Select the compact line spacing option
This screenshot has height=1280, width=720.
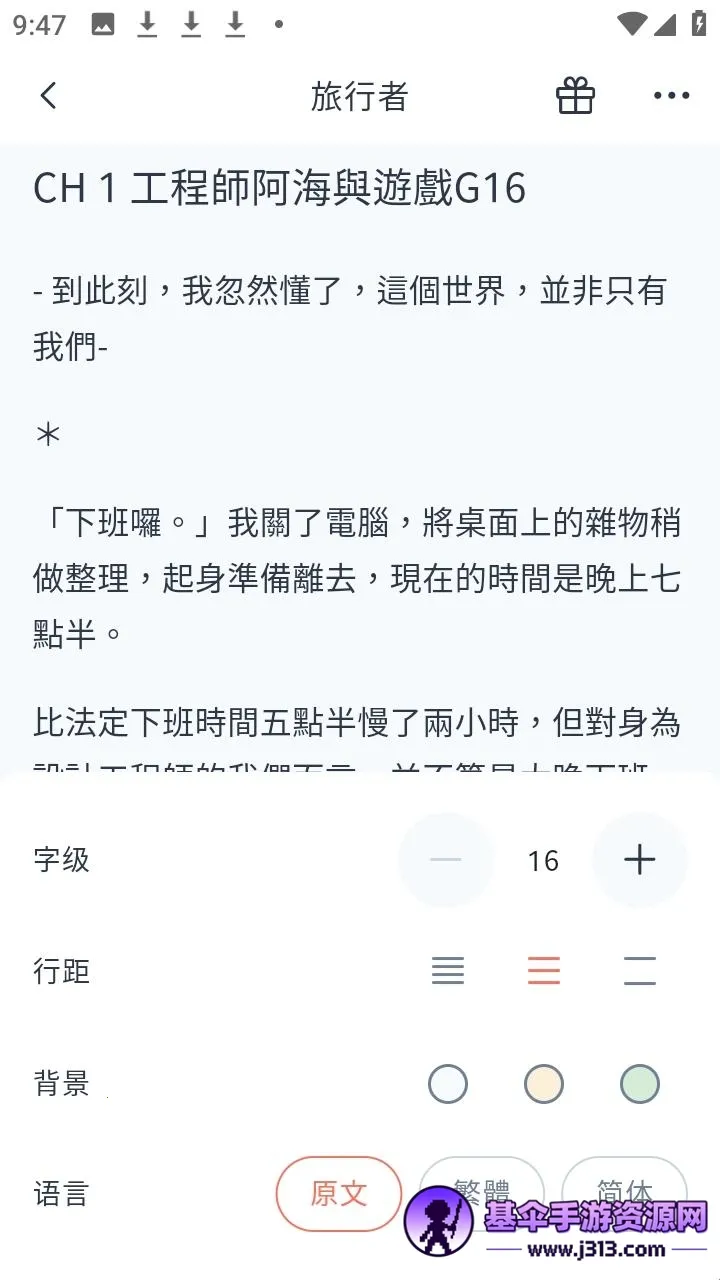tap(447, 971)
